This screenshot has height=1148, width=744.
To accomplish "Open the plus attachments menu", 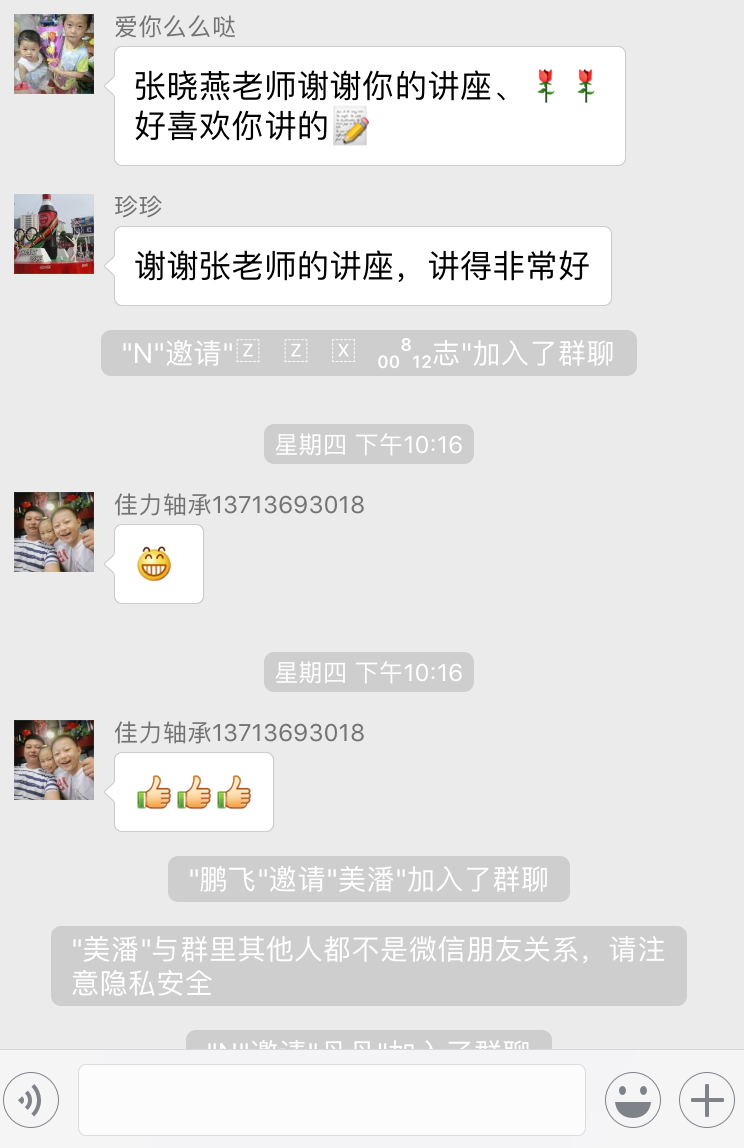I will click(707, 1100).
